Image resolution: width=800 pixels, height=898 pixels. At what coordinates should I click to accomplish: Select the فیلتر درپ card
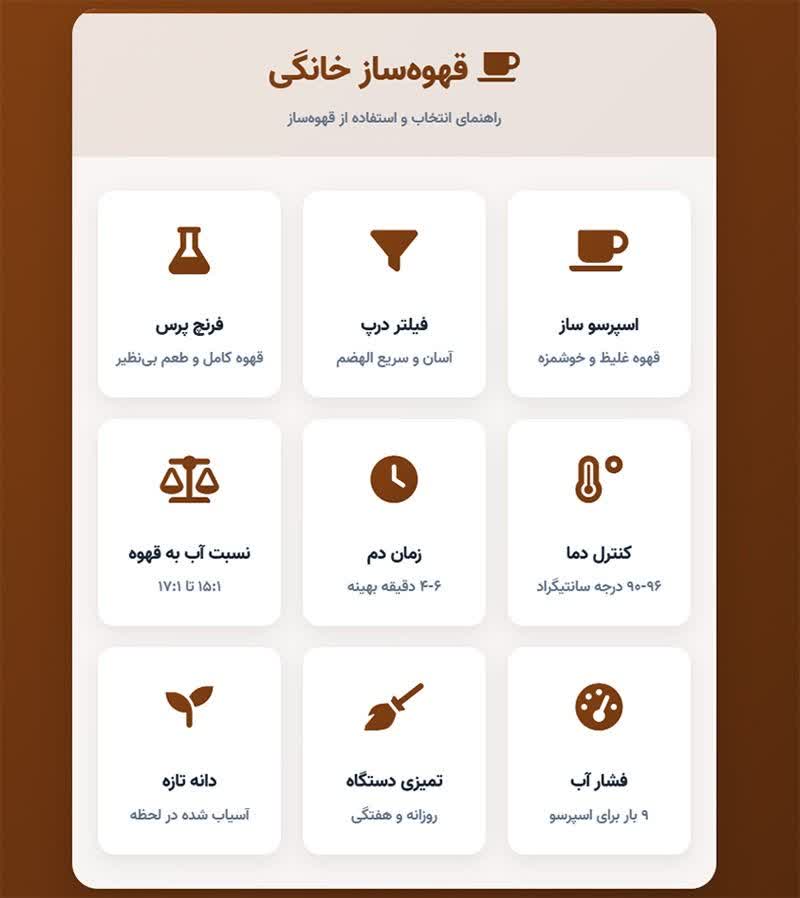click(394, 294)
